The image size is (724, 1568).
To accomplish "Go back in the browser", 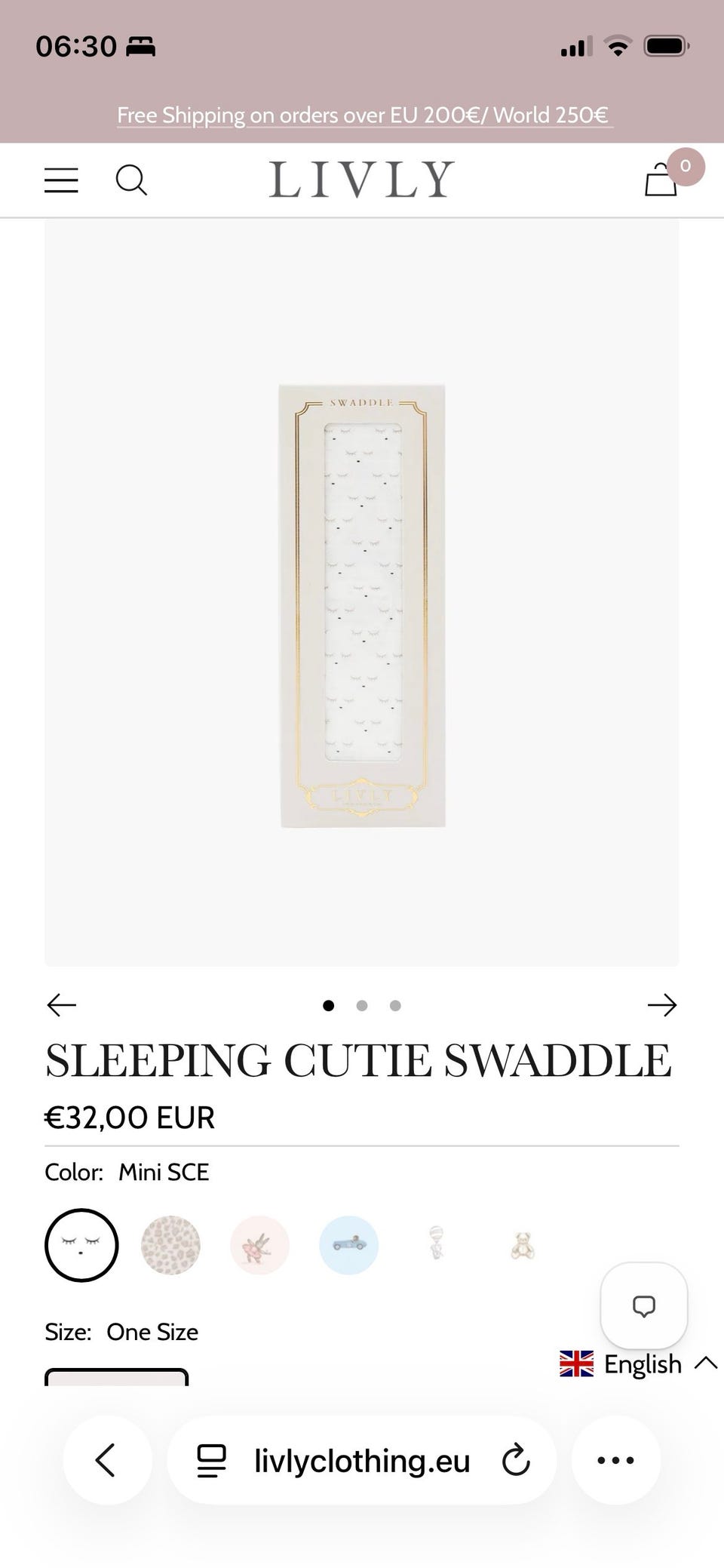I will tap(107, 1460).
